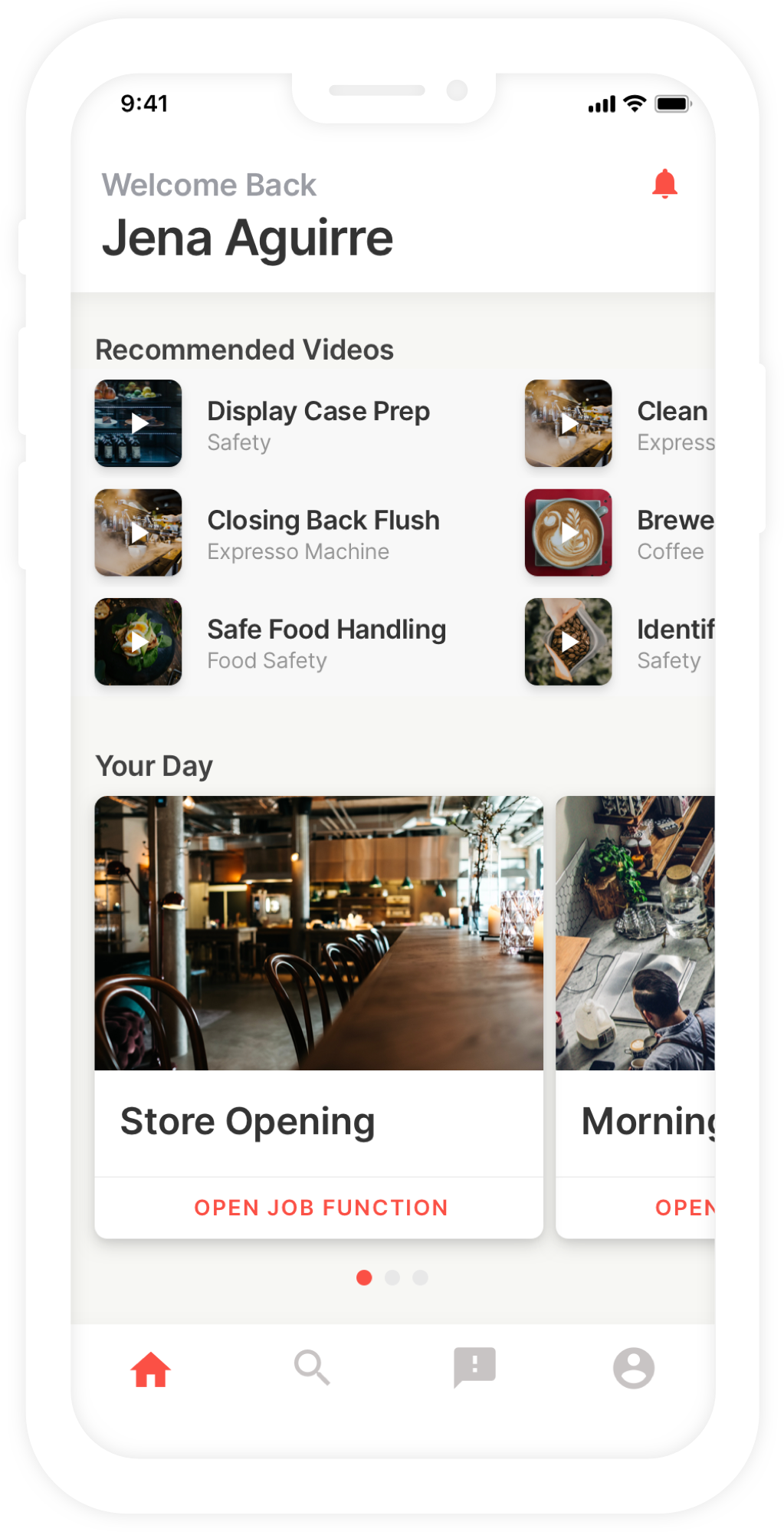The width and height of the screenshot is (784, 1532).
Task: Go to the Home tab
Action: coord(150,1369)
